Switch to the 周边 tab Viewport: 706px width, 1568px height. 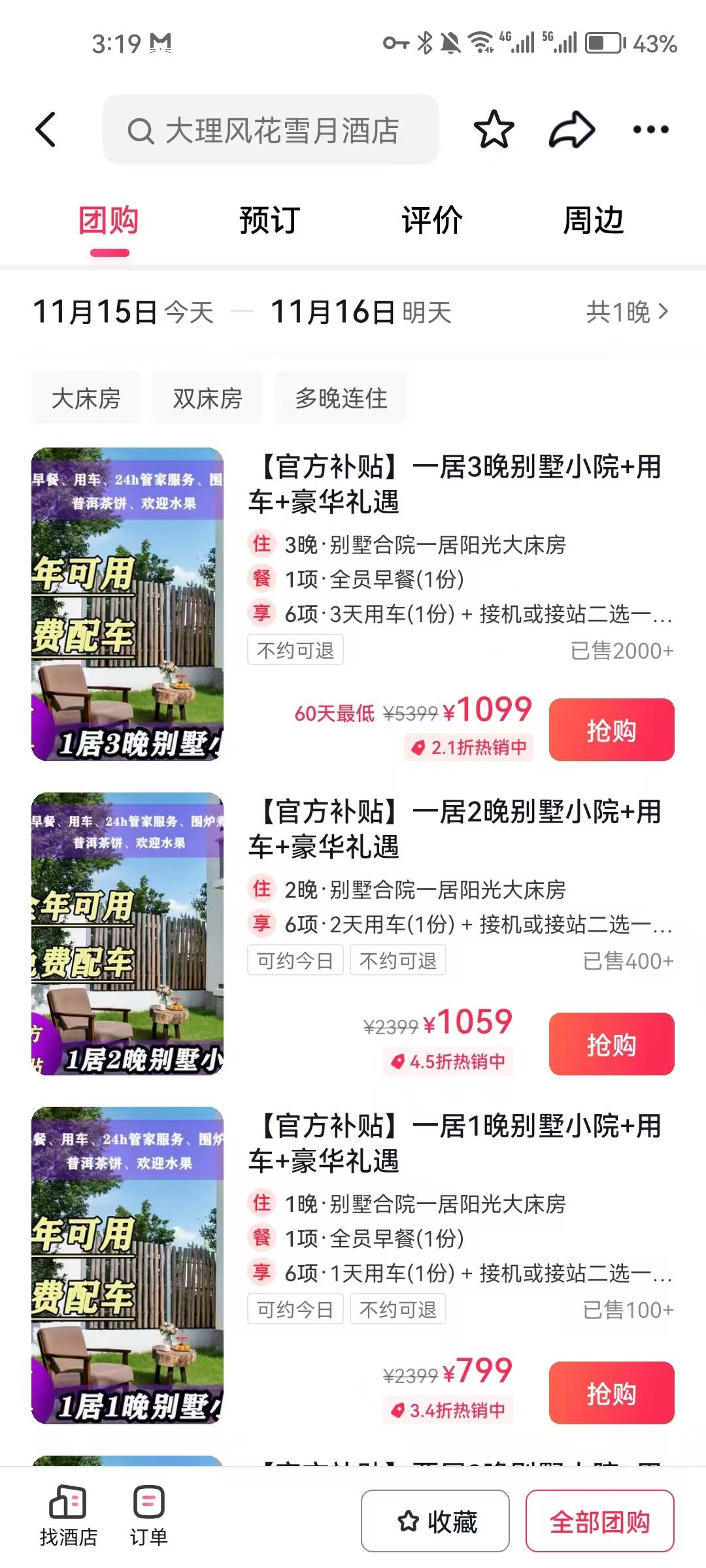tap(593, 220)
